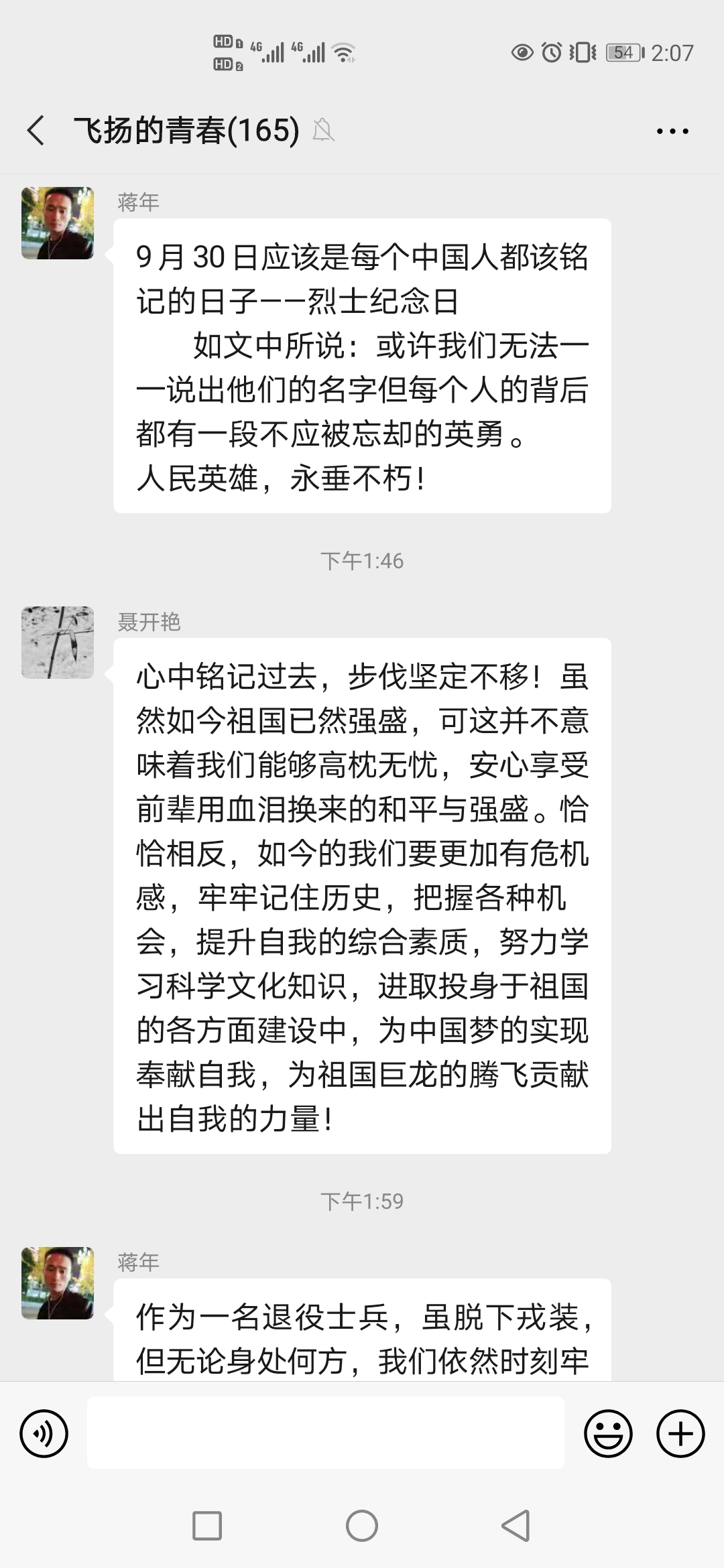Tap the message text field
The image size is (724, 1568).
[x=325, y=1433]
